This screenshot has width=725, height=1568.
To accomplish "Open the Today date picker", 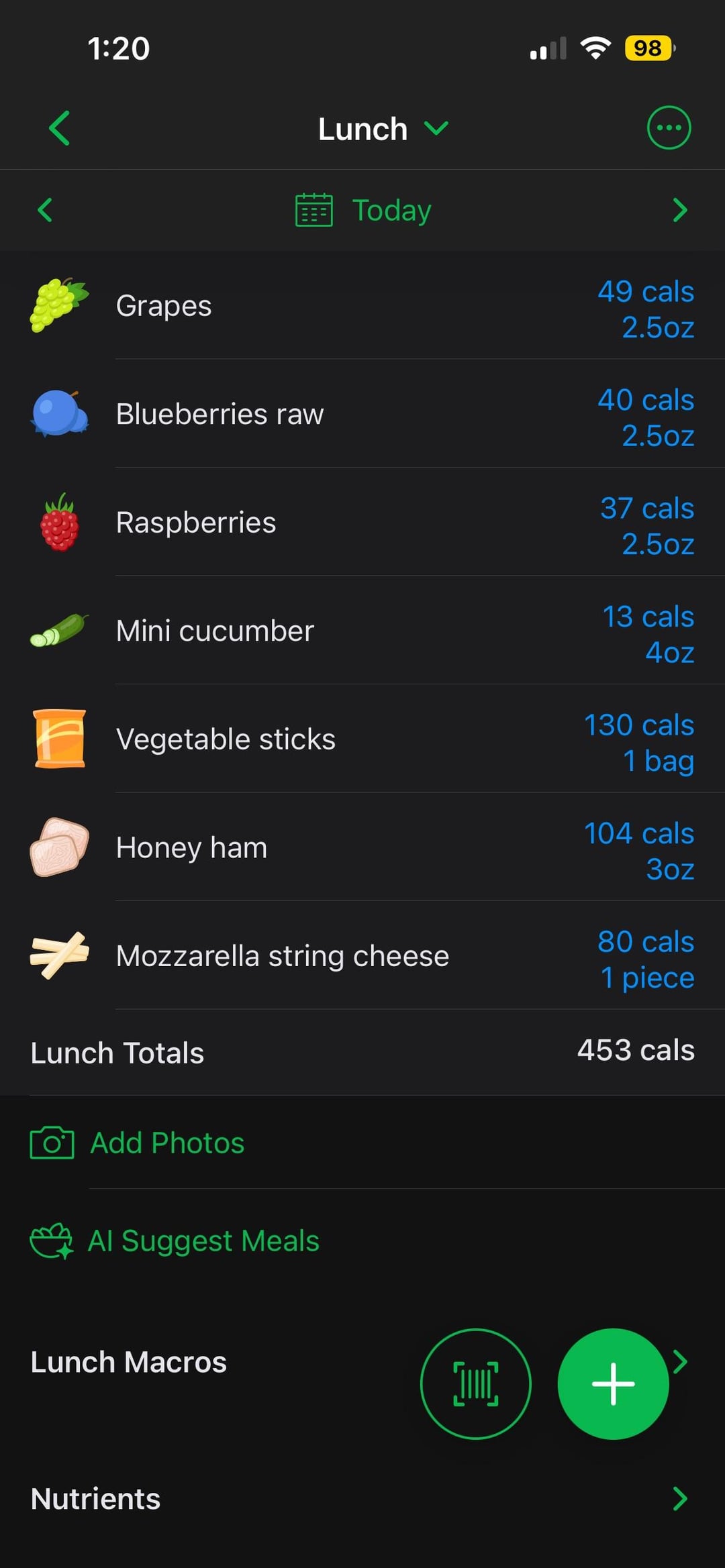I will (364, 210).
